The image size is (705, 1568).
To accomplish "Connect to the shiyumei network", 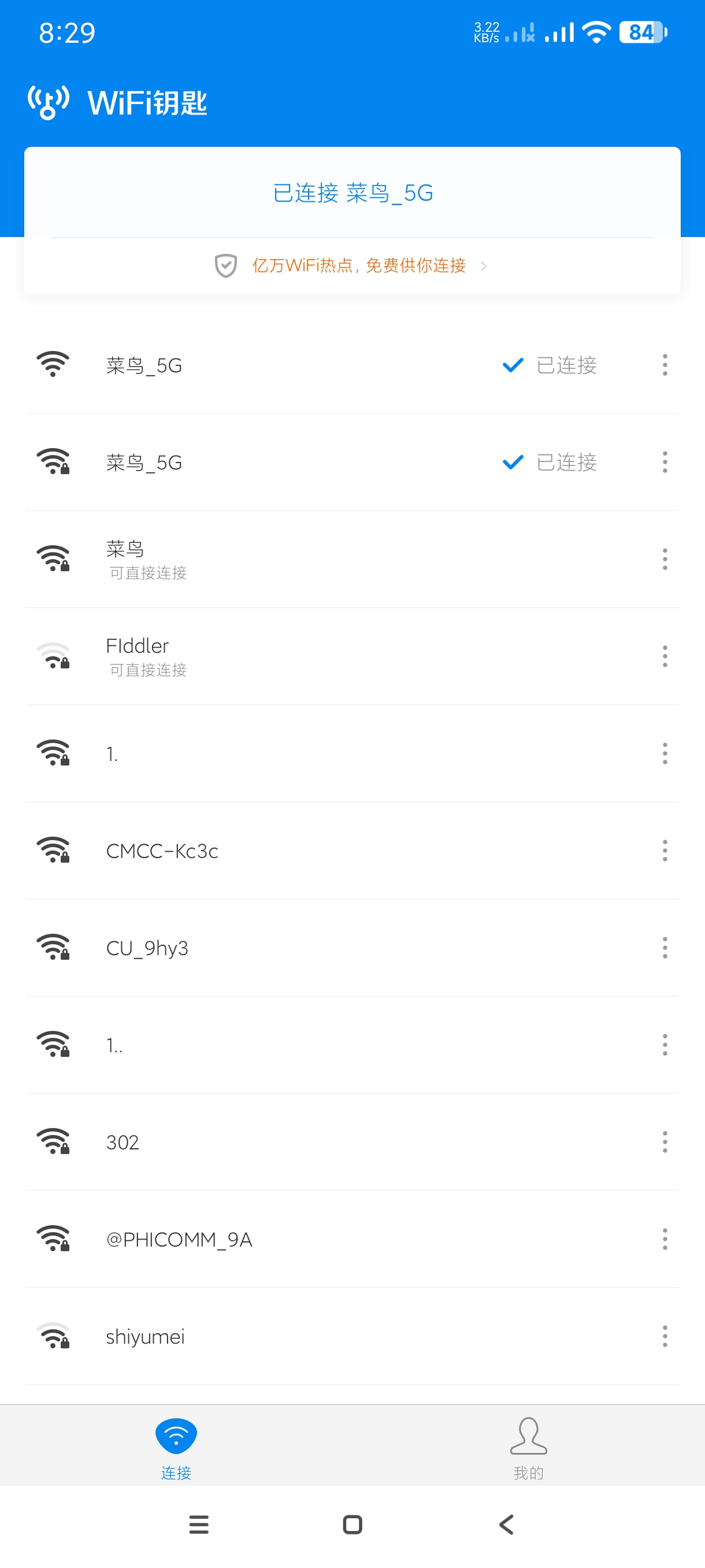I will [x=145, y=1337].
